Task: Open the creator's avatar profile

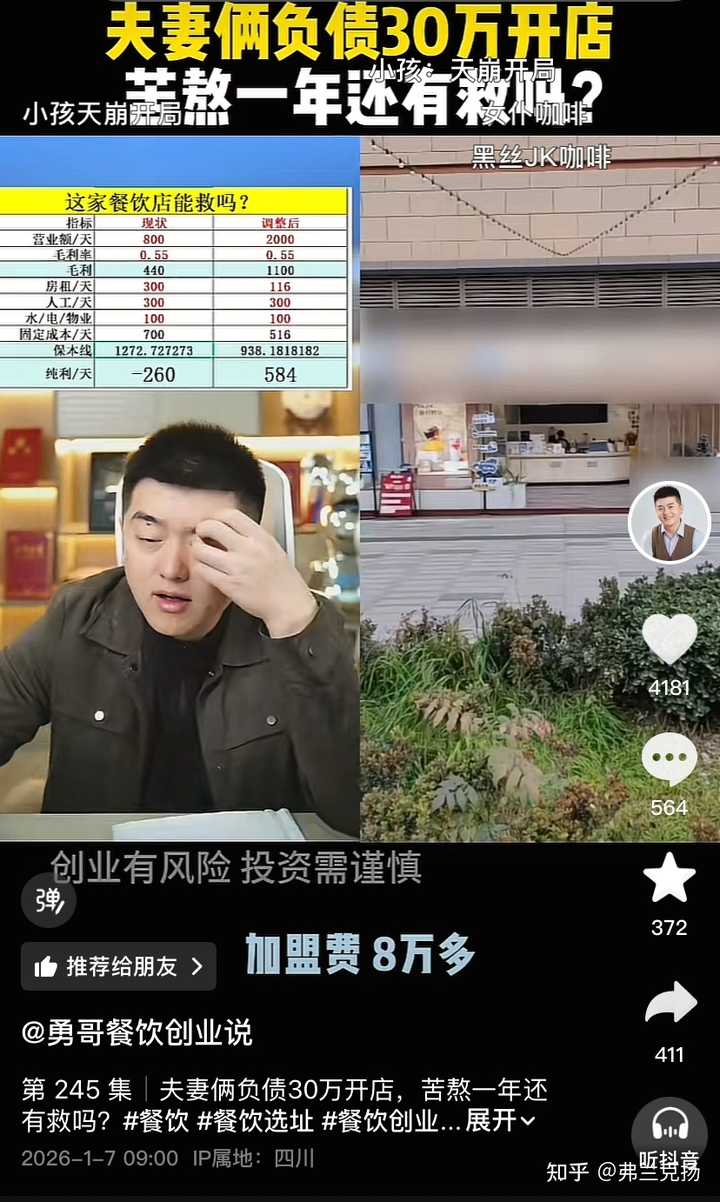Action: coord(668,522)
